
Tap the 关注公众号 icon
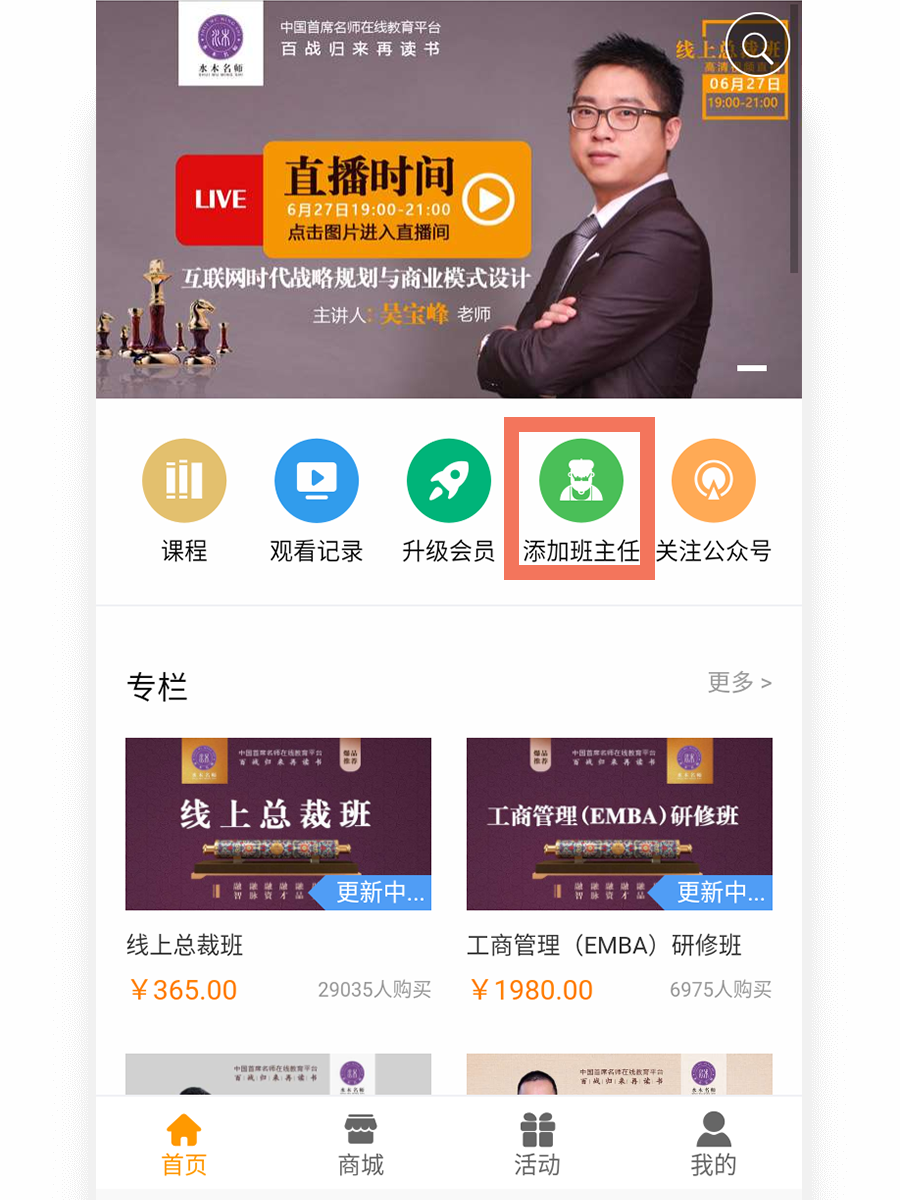(713, 480)
